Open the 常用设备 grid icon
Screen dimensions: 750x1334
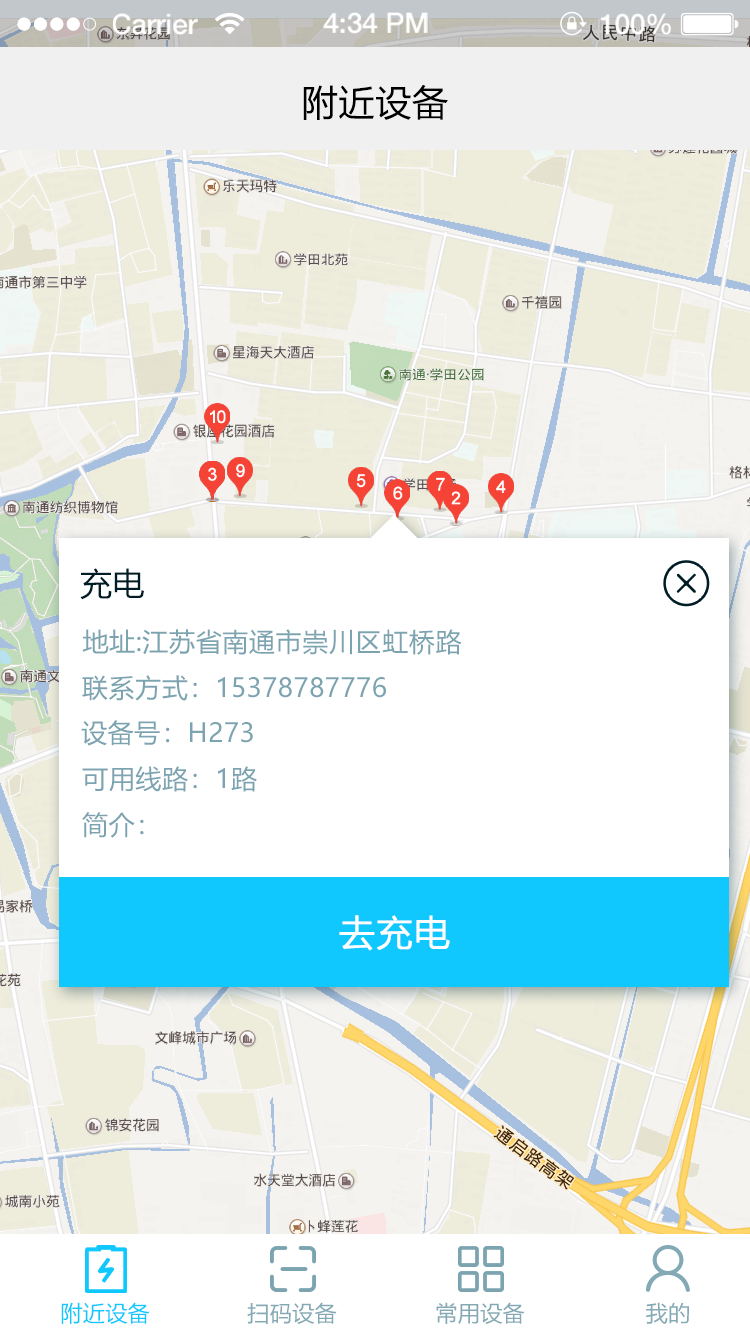(480, 1267)
